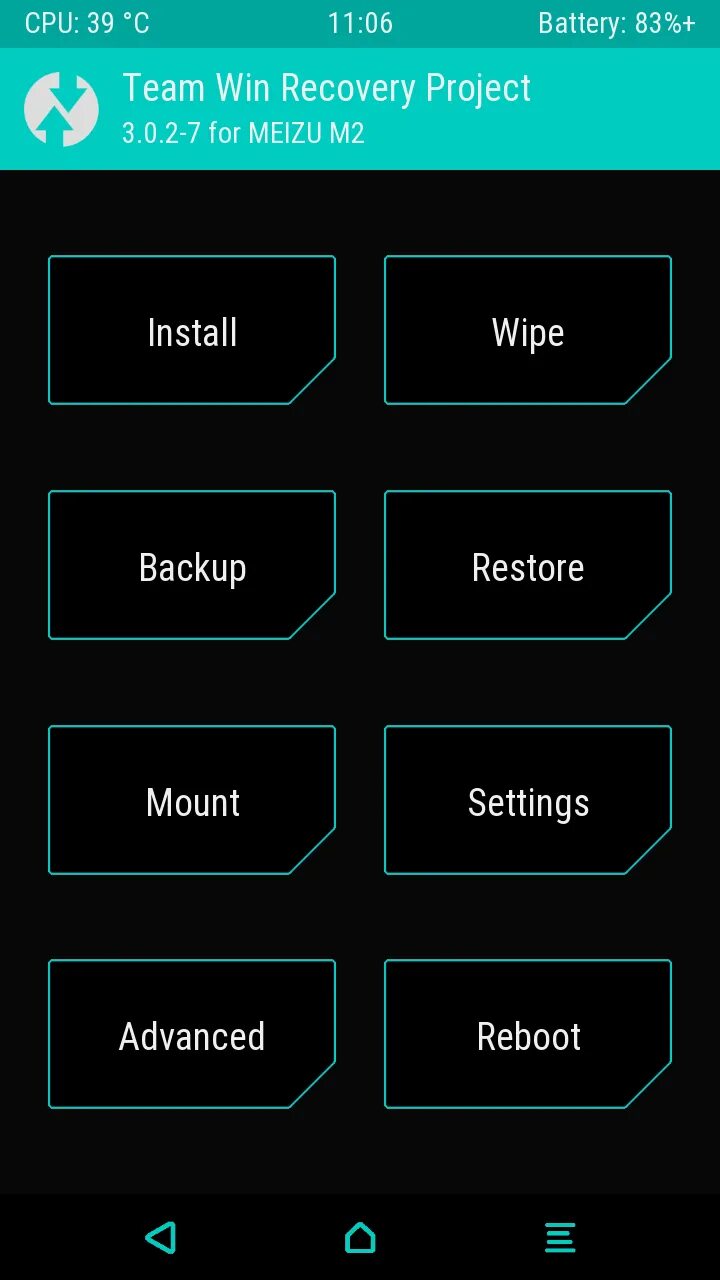Select the Backup button
Viewport: 720px width, 1280px height.
click(192, 565)
